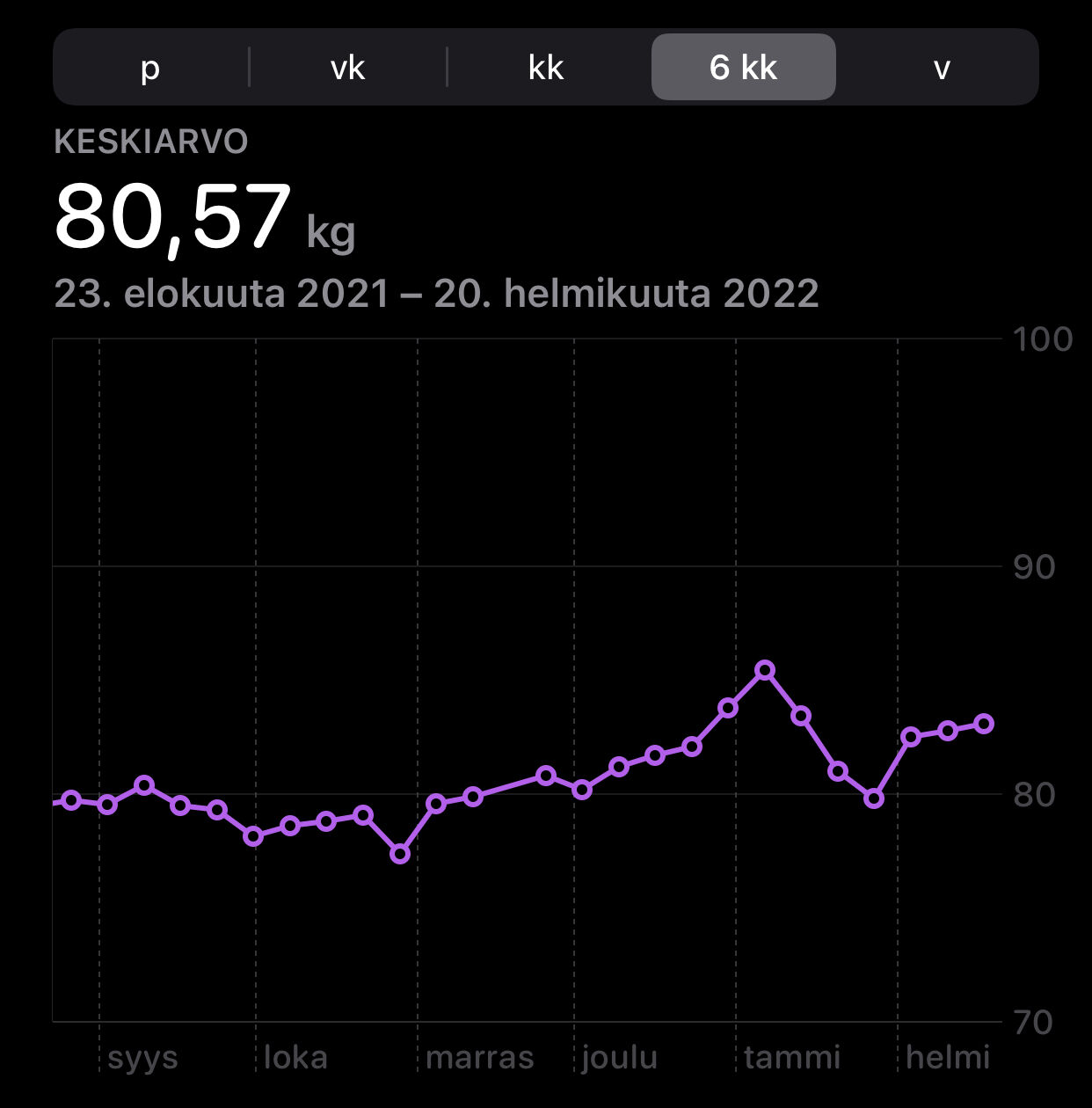
Task: Select the "vk" week range
Action: coord(348,68)
